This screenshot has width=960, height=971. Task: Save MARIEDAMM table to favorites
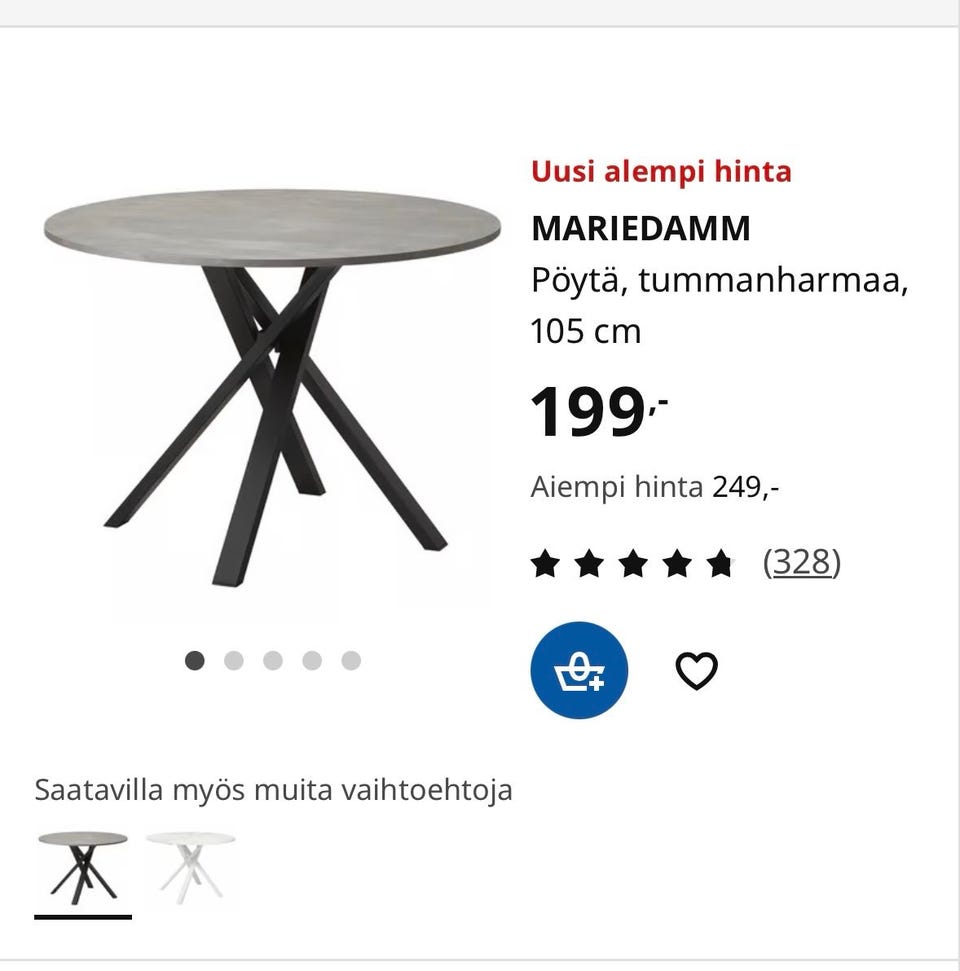pos(697,670)
